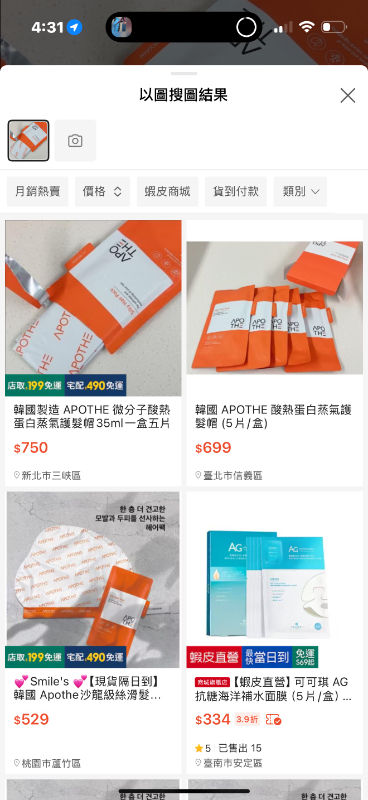Open the Smile's Apothe $529 product
The image size is (368, 800).
[93, 633]
